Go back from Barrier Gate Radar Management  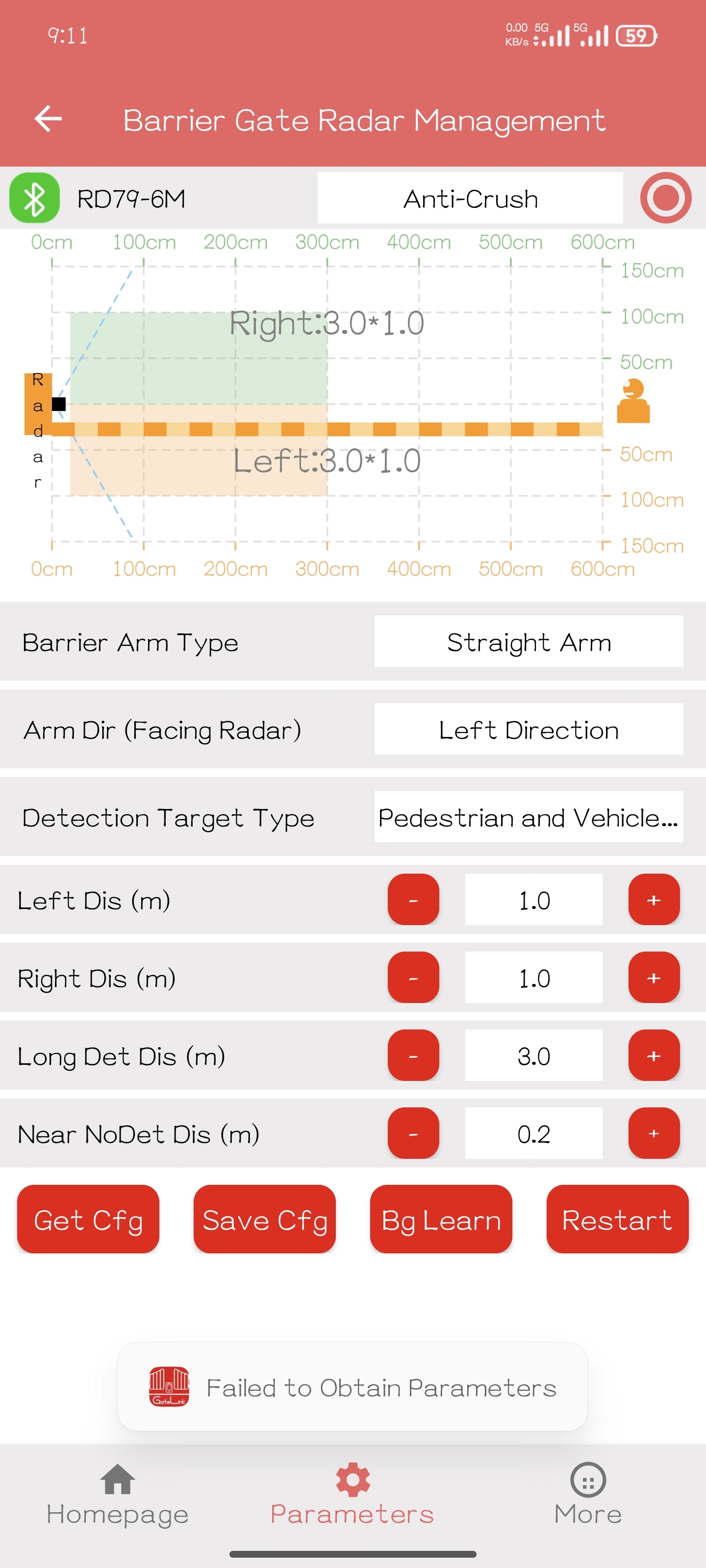point(48,119)
